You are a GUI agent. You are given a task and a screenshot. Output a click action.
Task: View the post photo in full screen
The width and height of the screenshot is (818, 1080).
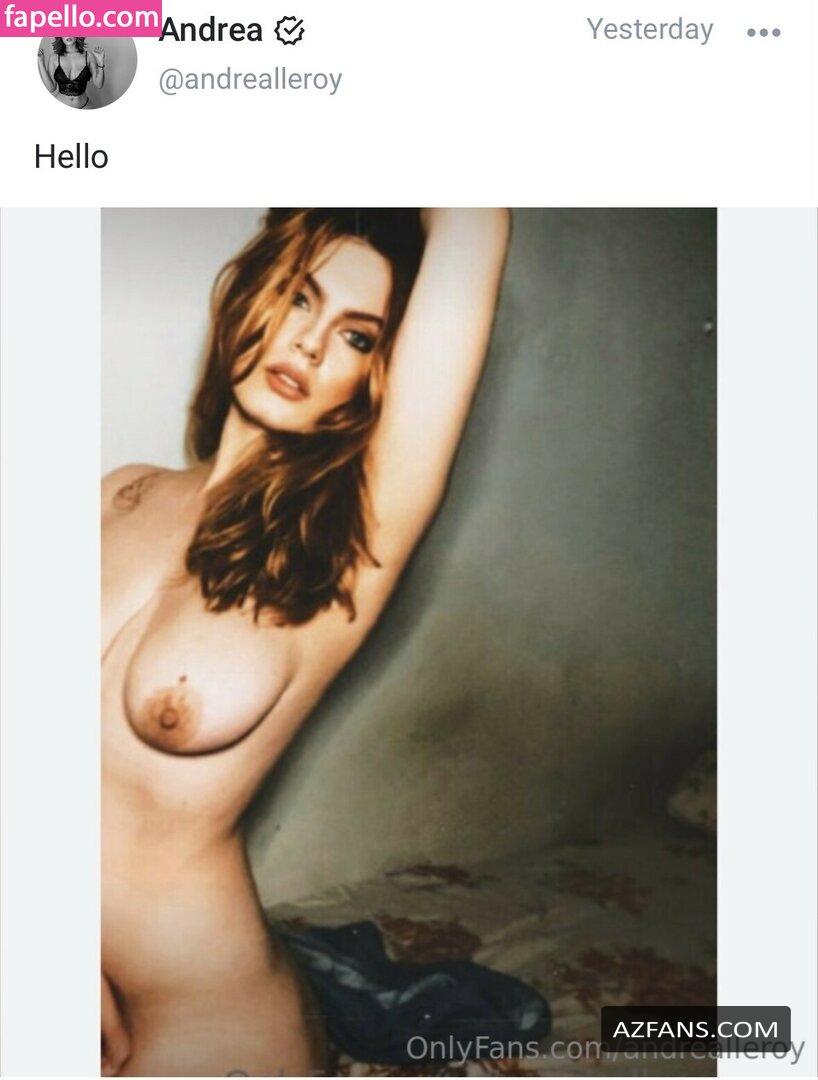pos(408,640)
